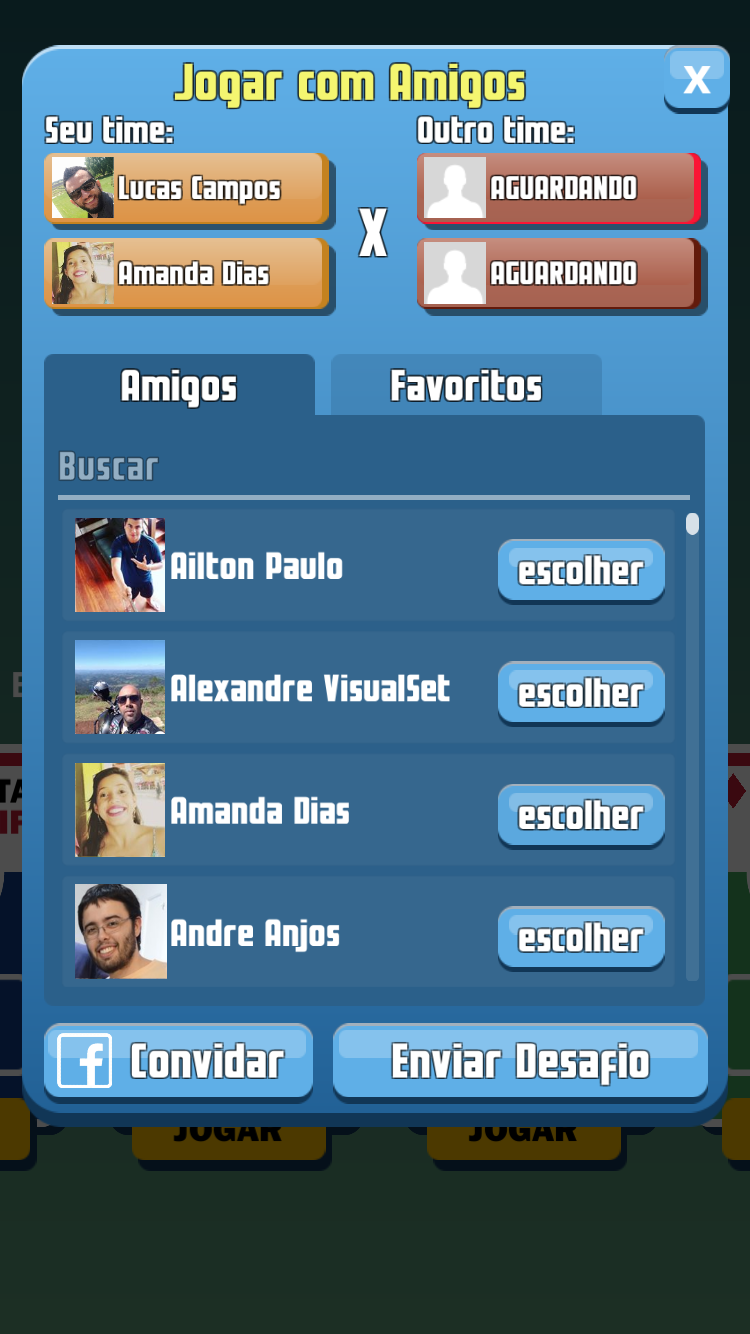The width and height of the screenshot is (750, 1334).
Task: Select the first AGUARDANDO opponent slot
Action: click(x=559, y=188)
